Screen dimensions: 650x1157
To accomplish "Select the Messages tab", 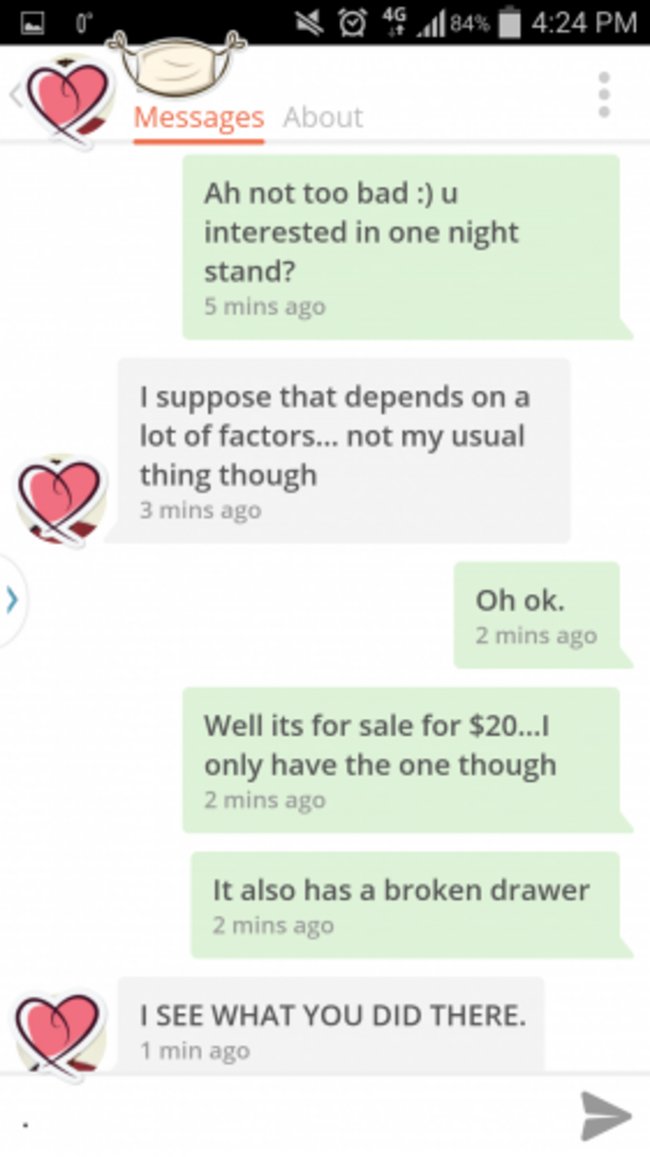I will (x=198, y=118).
